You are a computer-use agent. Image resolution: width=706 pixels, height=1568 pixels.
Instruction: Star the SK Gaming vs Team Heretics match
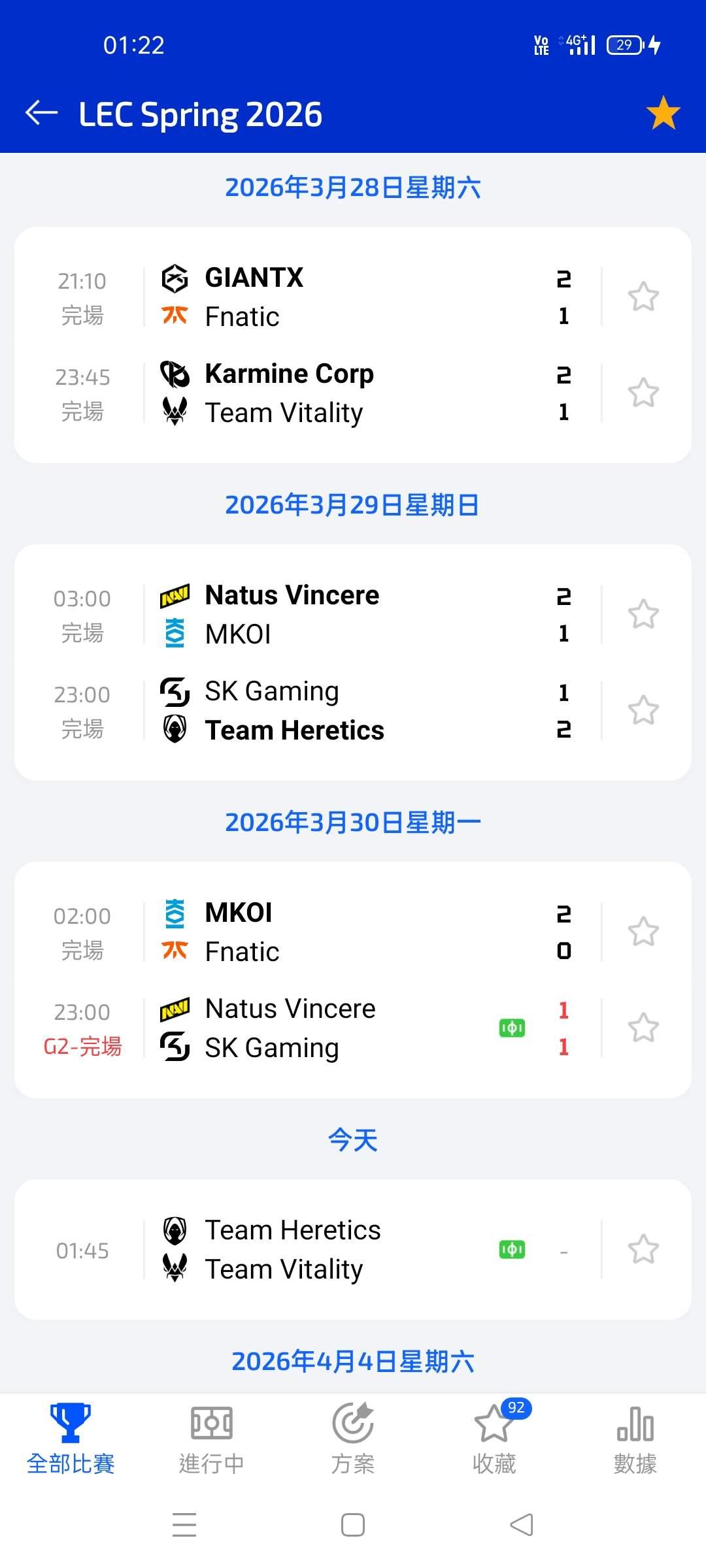click(x=643, y=710)
